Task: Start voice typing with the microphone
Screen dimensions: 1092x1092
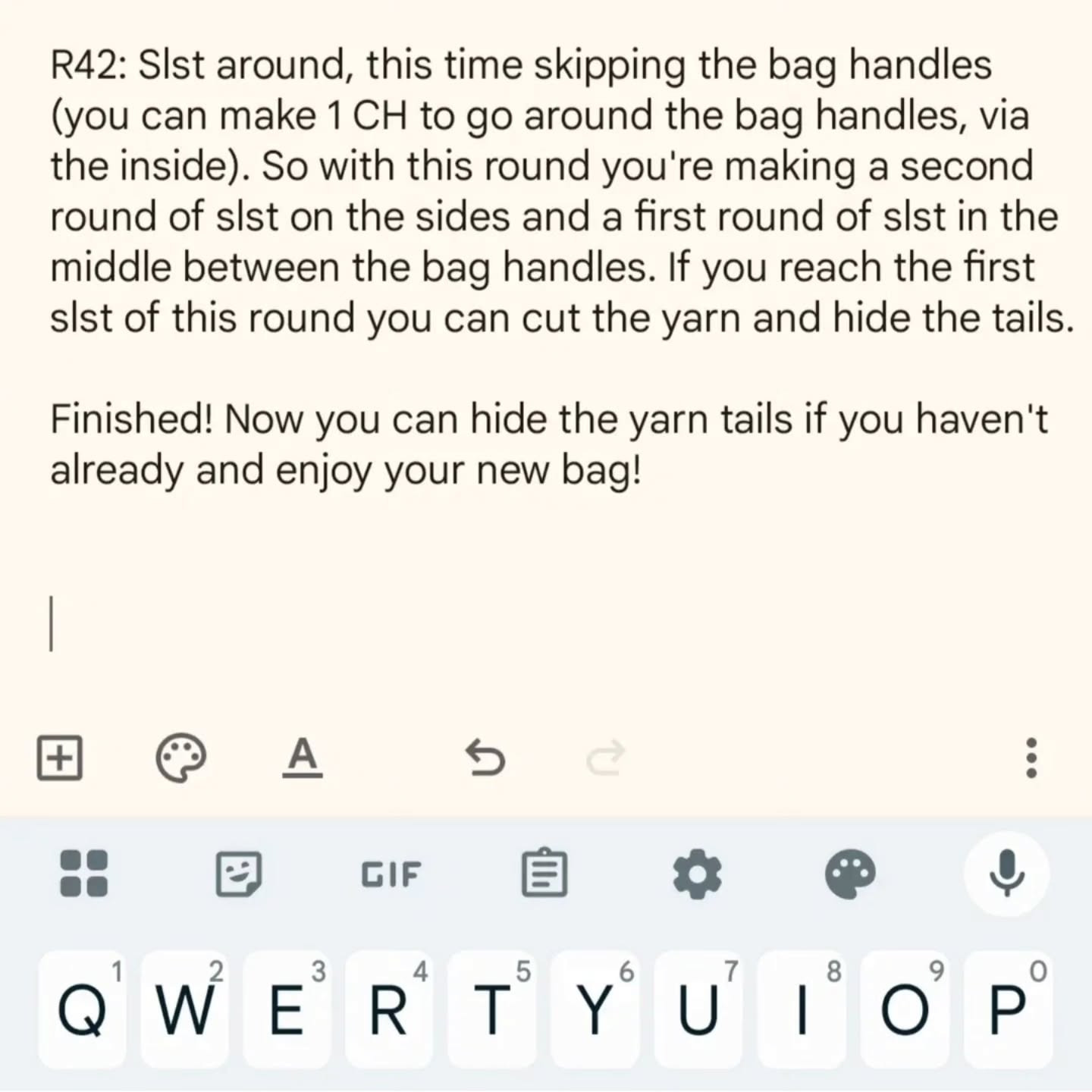Action: (1006, 873)
